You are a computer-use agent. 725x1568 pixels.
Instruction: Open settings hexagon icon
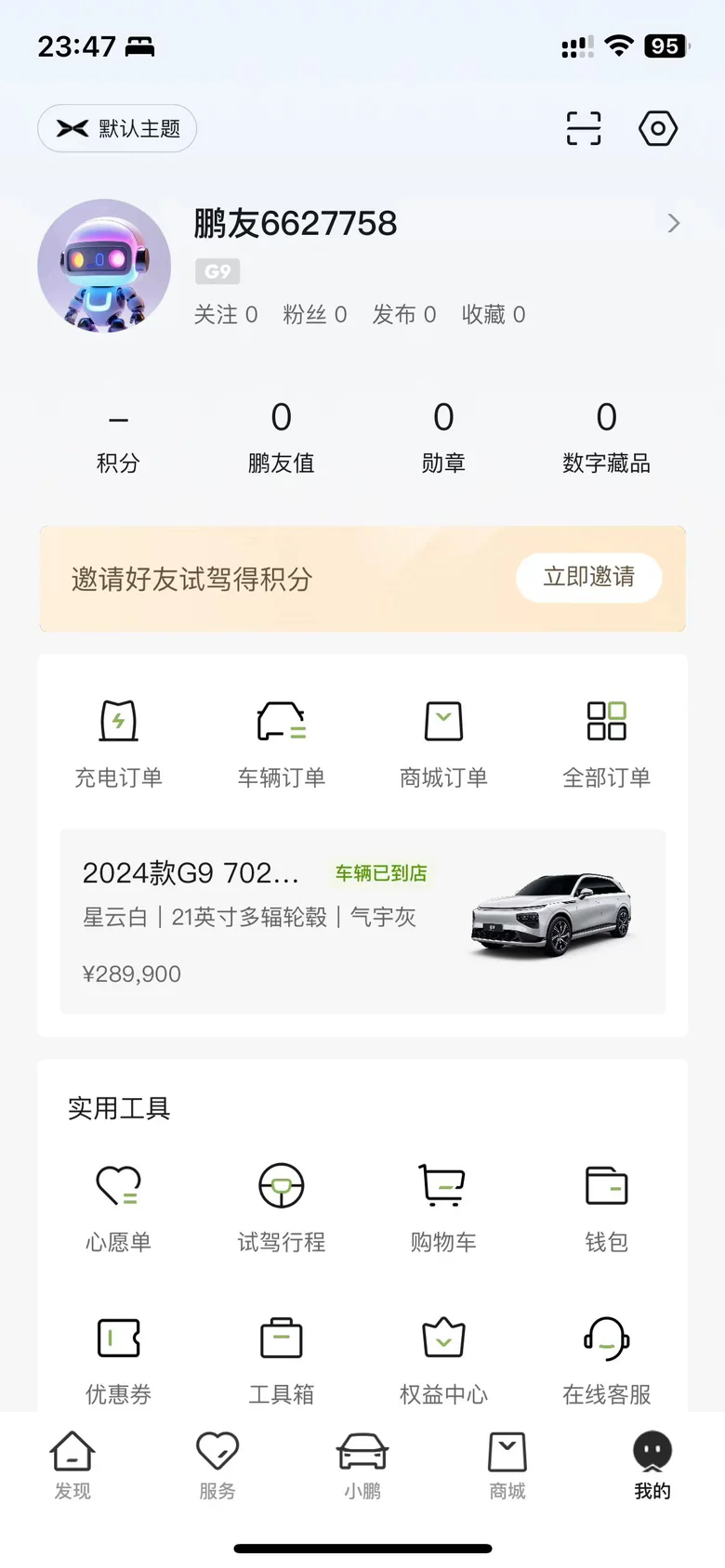(658, 128)
